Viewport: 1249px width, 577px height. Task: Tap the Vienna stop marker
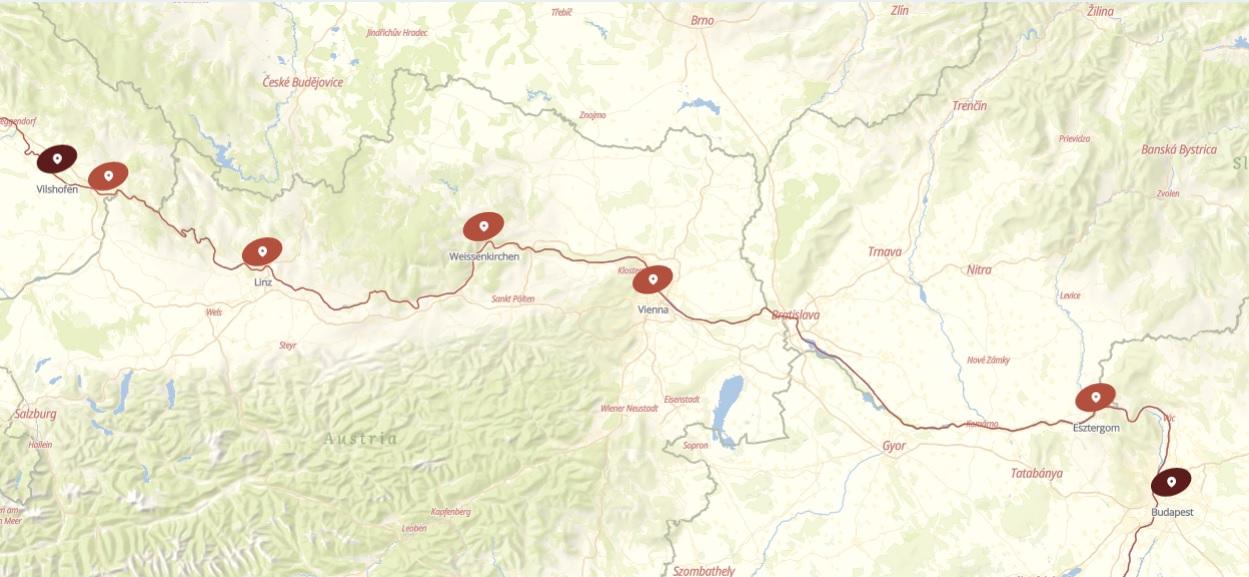(x=652, y=279)
